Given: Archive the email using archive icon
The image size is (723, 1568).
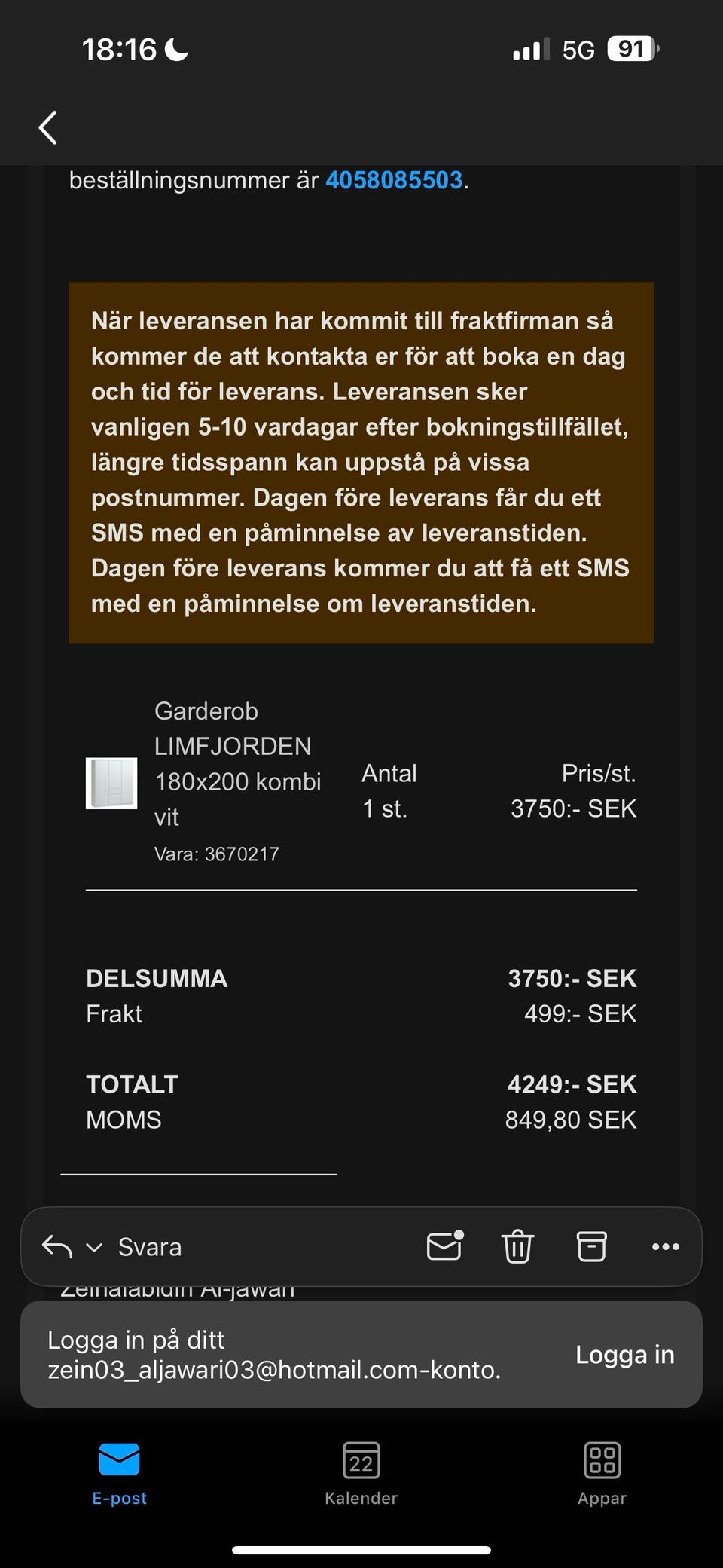Looking at the screenshot, I should pos(591,1246).
